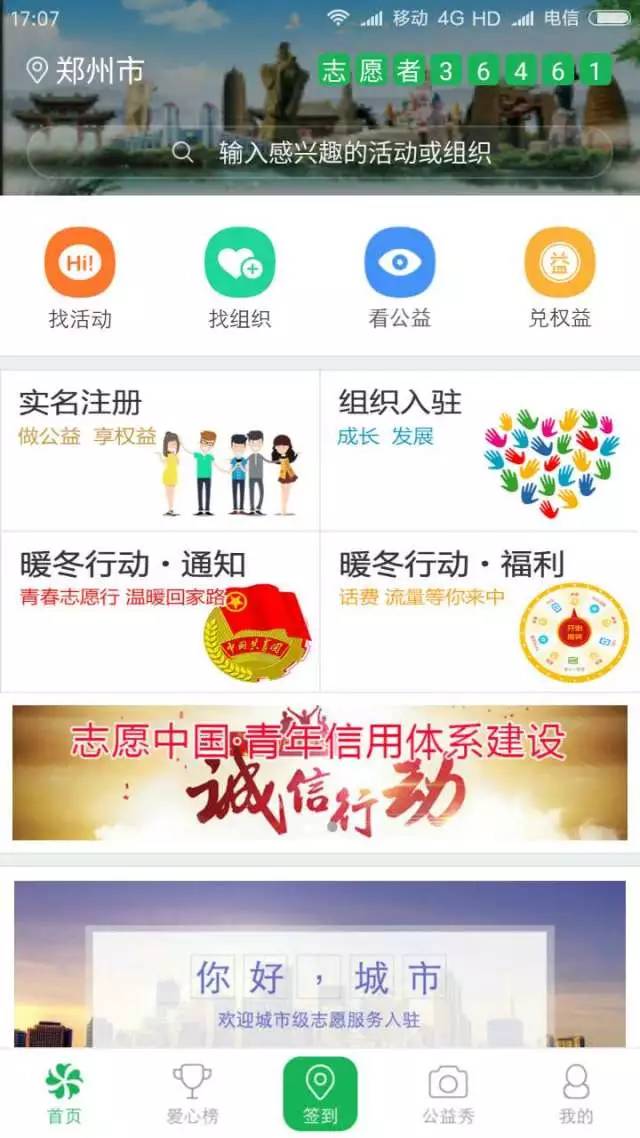The height and width of the screenshot is (1138, 640).
Task: Open 找组织 shortcut
Action: coord(240,278)
